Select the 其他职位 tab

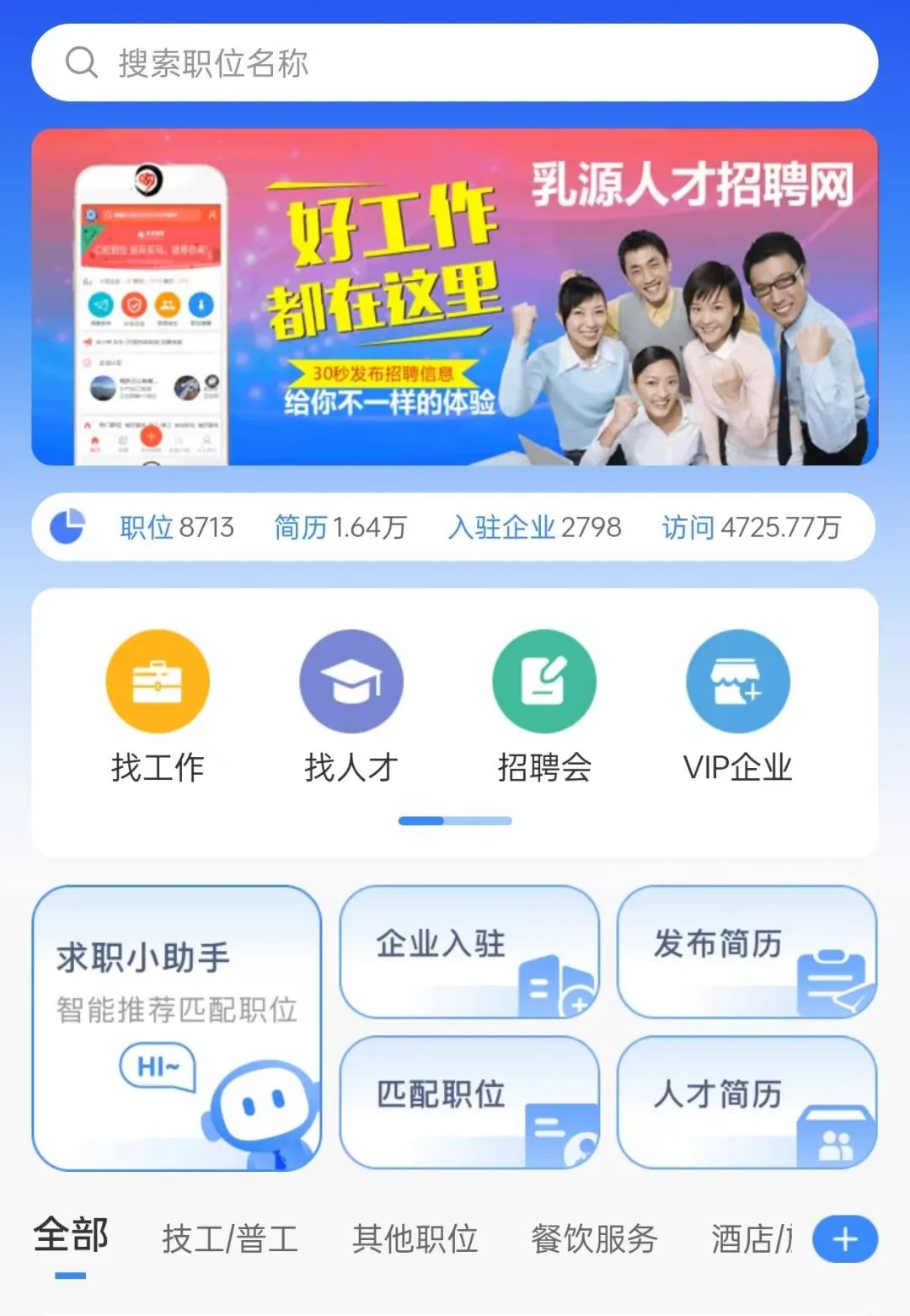(415, 1239)
